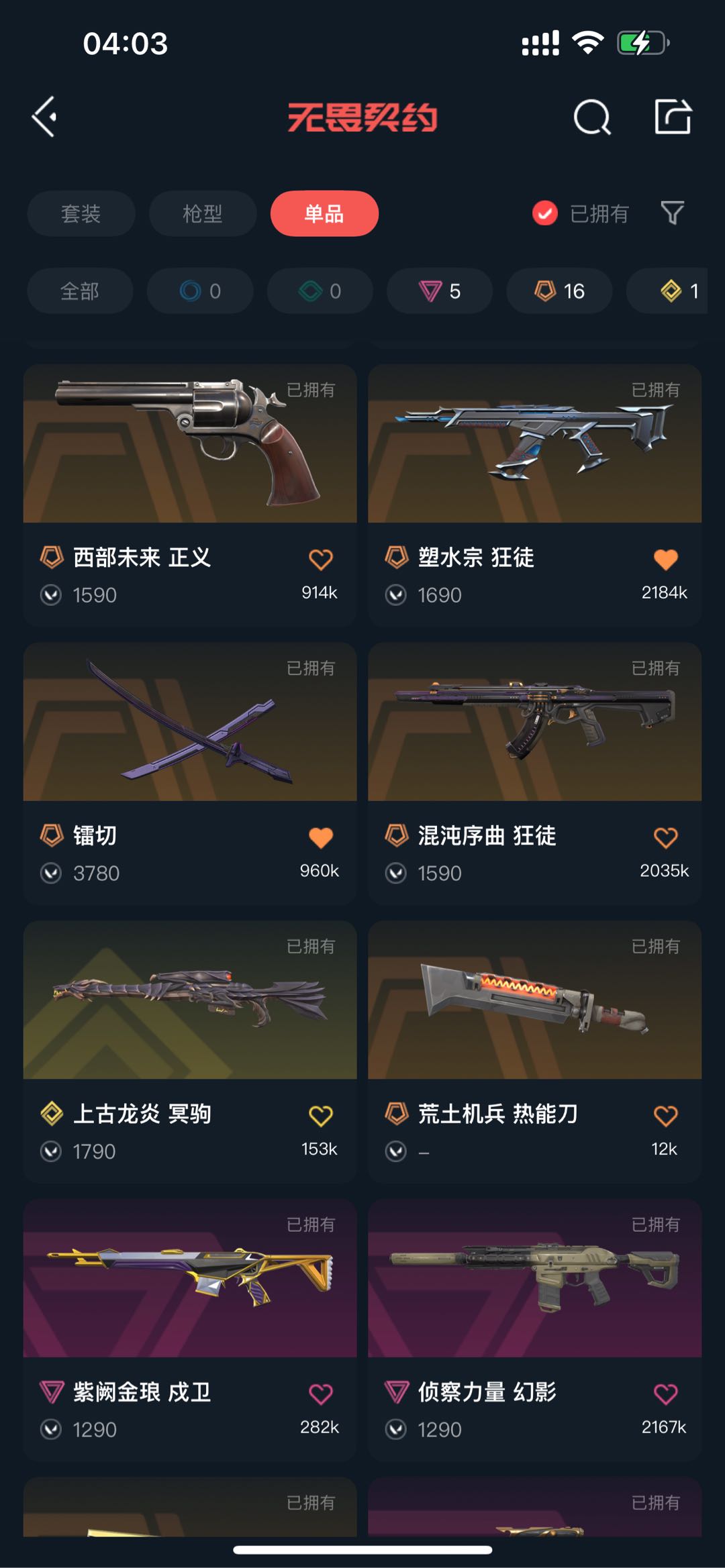This screenshot has width=725, height=1568.
Task: Filter by the orange tier with 16
Action: [x=559, y=291]
